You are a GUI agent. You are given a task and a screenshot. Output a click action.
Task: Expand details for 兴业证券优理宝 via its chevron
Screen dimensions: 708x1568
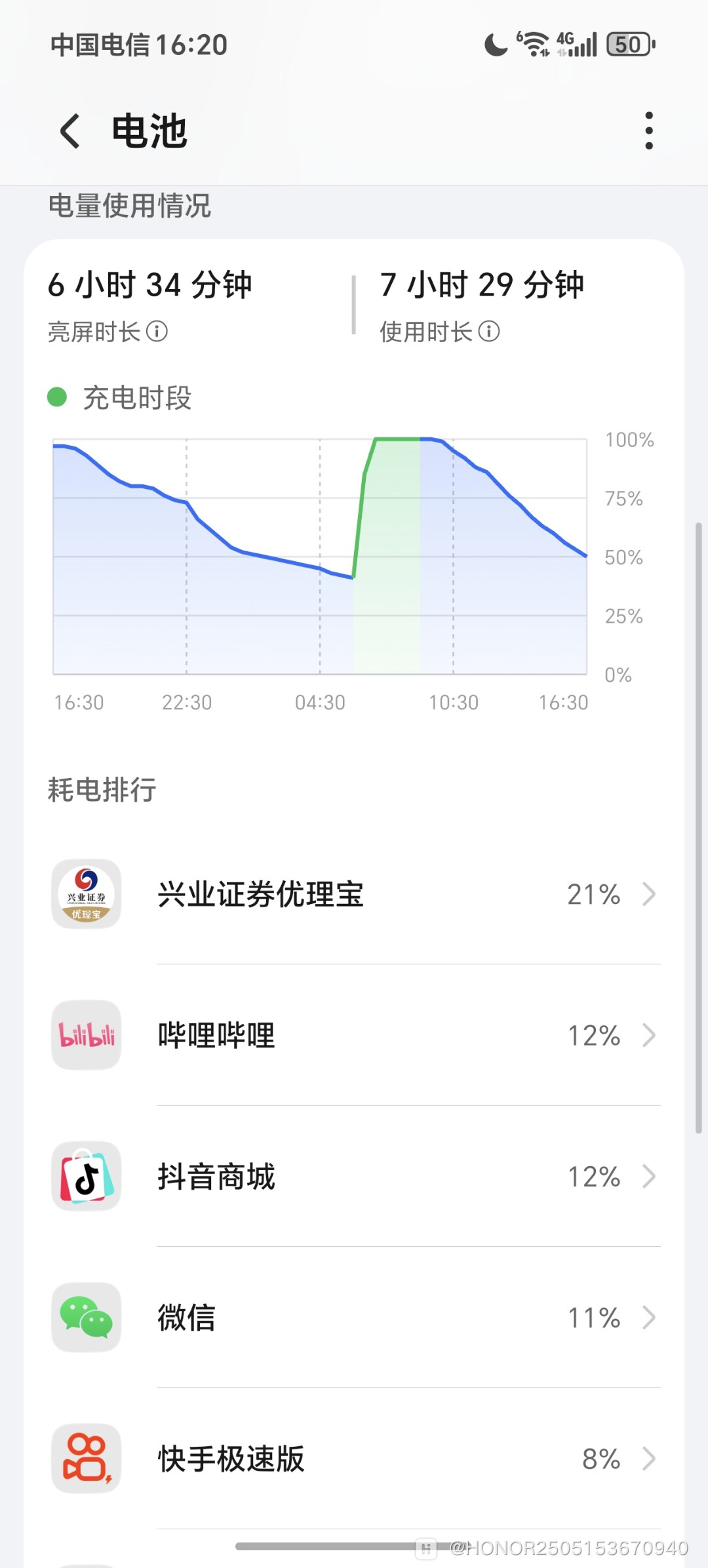648,894
